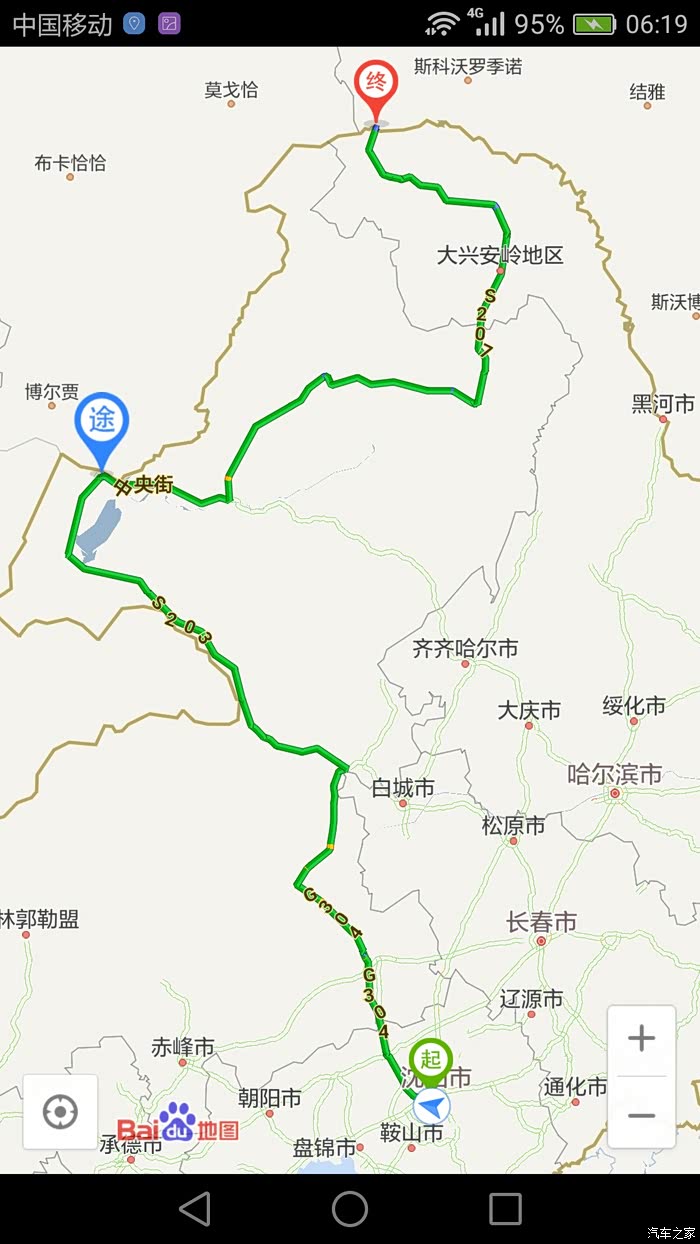Go back with system back button
This screenshot has height=1244, width=700.
coord(195,1208)
